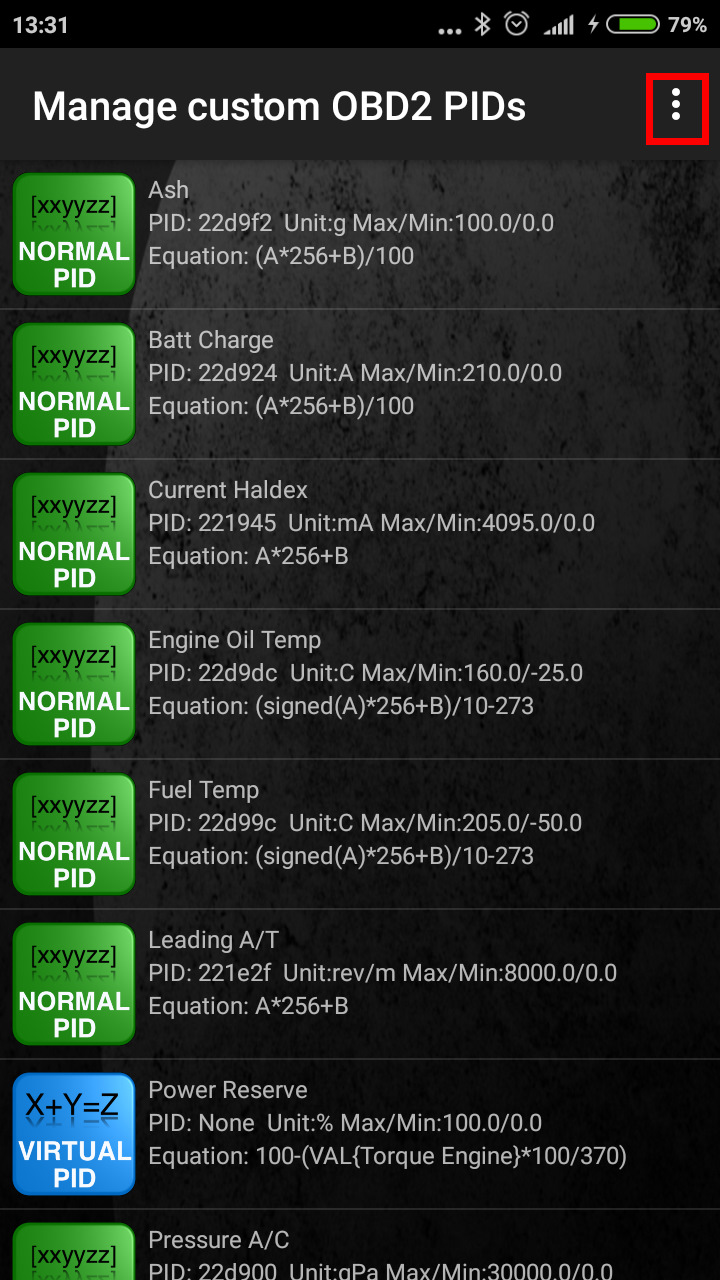This screenshot has width=720, height=1280.
Task: Tap the Engine Oil Temp list entry
Action: pos(400,674)
